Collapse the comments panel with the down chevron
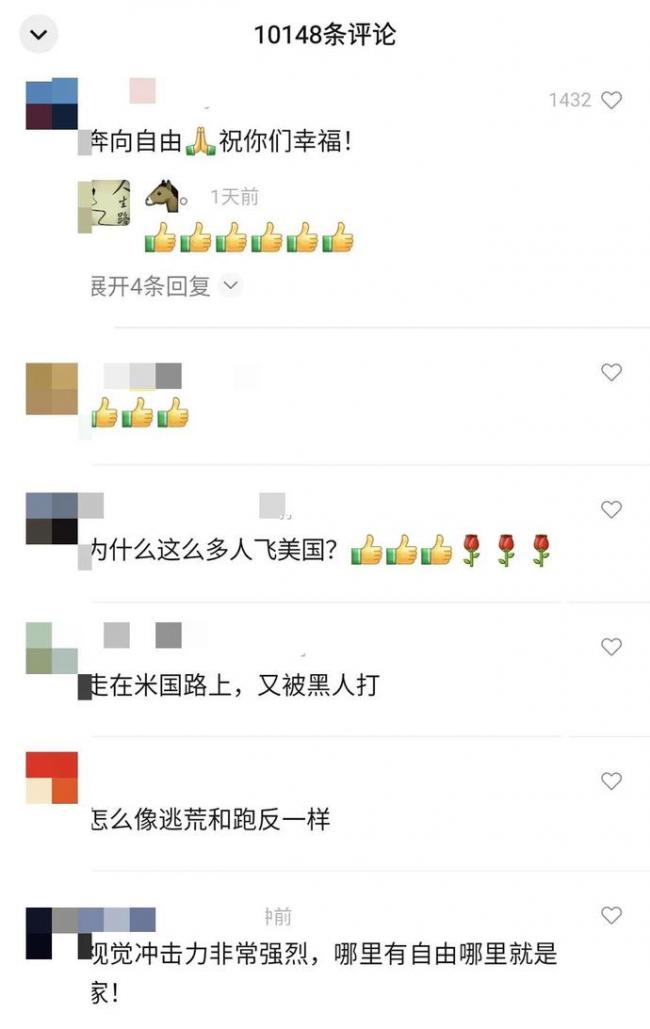This screenshot has width=650, height=1029. pyautogui.click(x=39, y=35)
